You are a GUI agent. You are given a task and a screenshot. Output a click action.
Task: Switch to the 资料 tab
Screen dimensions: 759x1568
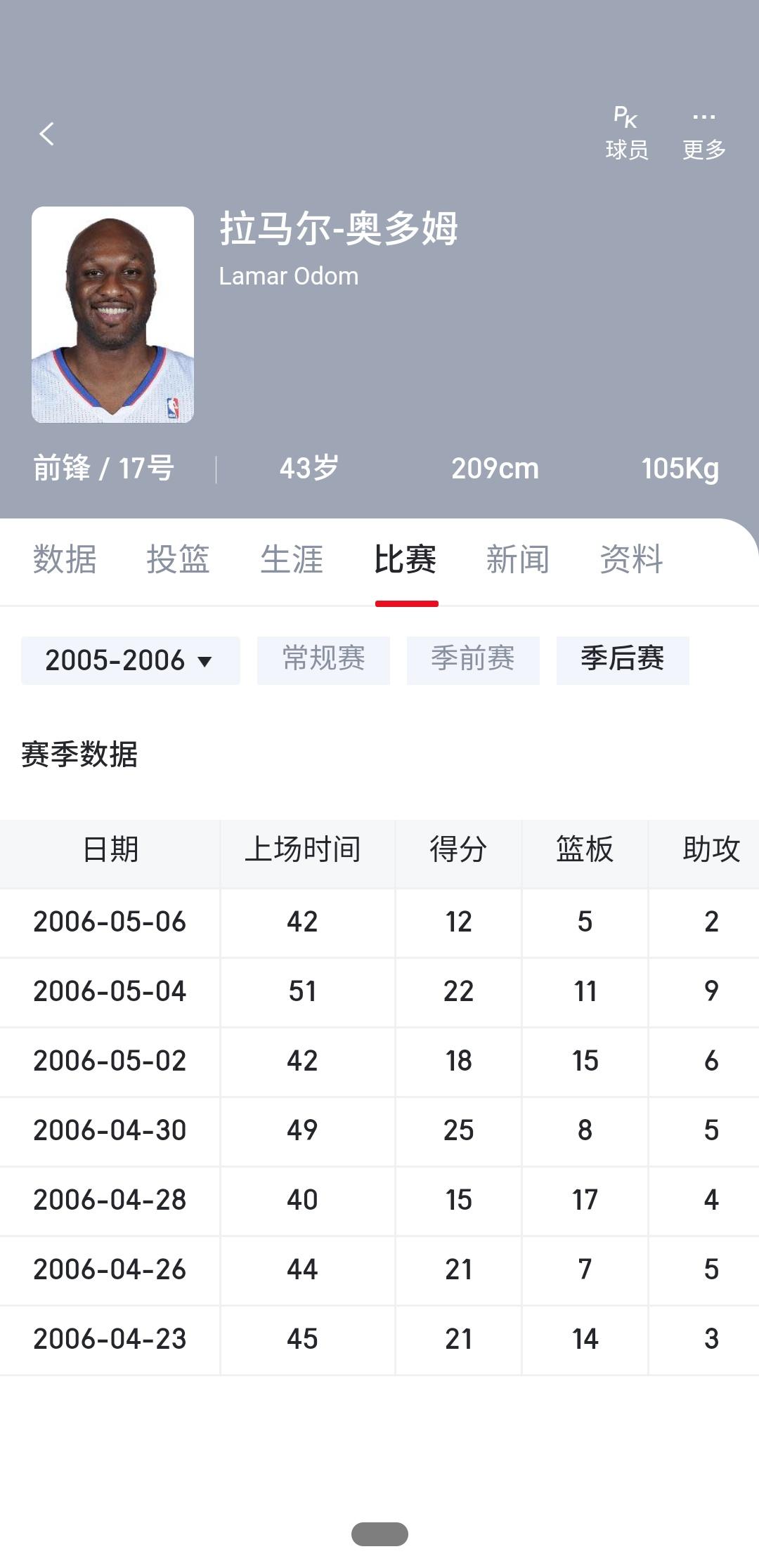(632, 560)
